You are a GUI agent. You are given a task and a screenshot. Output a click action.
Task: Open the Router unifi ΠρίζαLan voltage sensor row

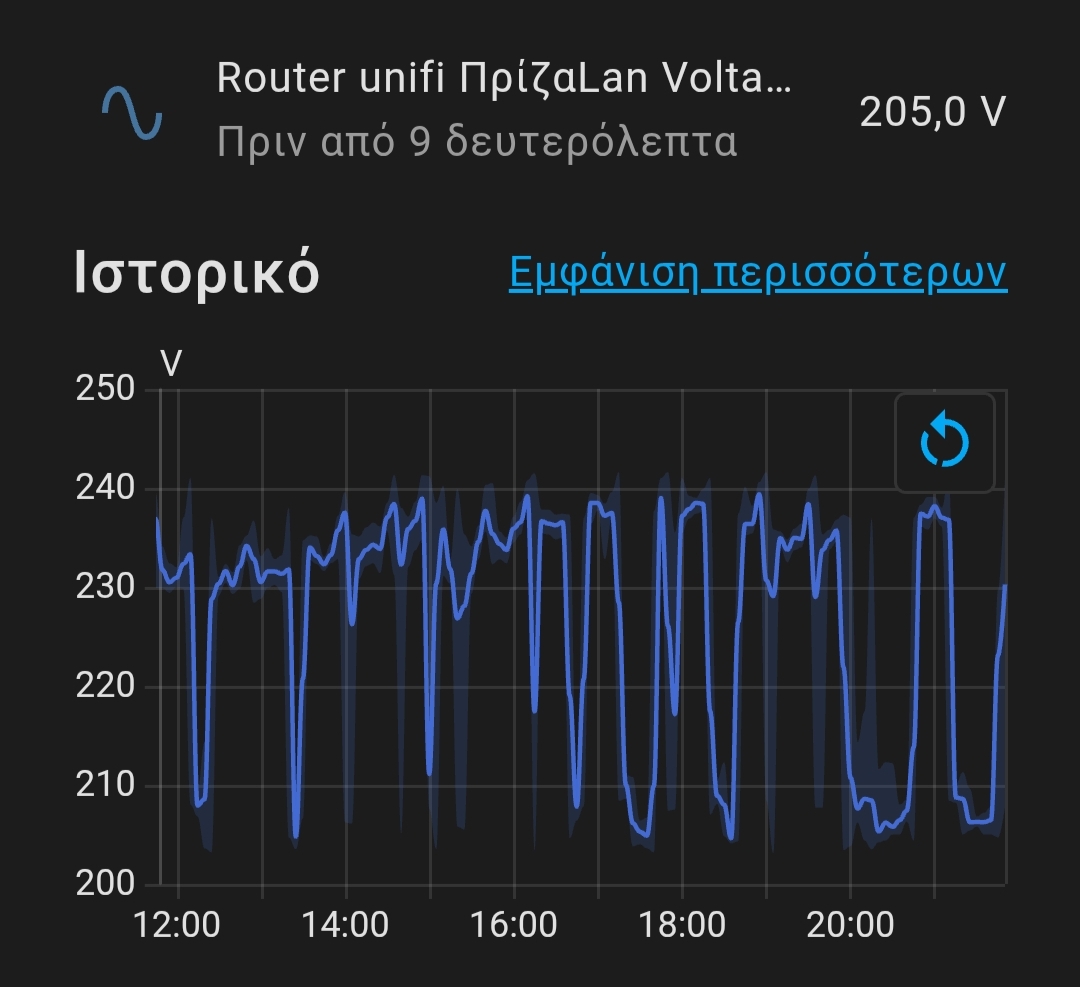pos(504,109)
